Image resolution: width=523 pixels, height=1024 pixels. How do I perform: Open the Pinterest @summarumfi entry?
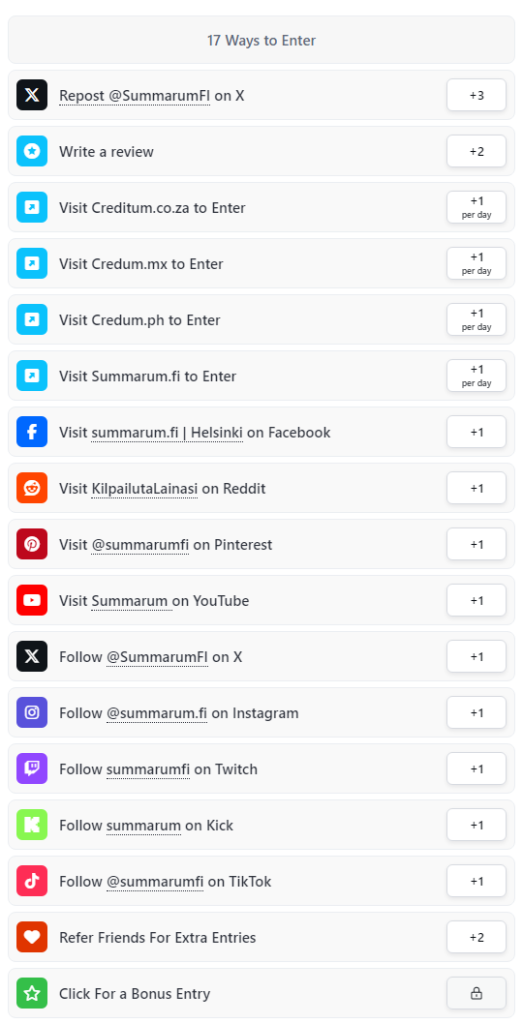tap(261, 545)
